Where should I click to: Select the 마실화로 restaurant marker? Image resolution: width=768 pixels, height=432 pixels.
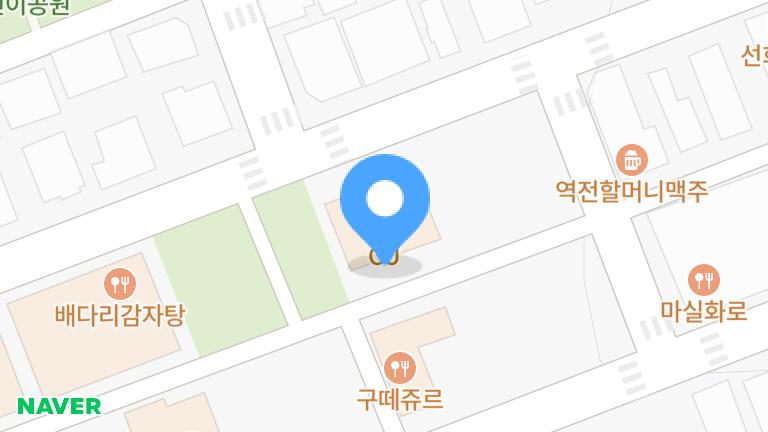704,279
